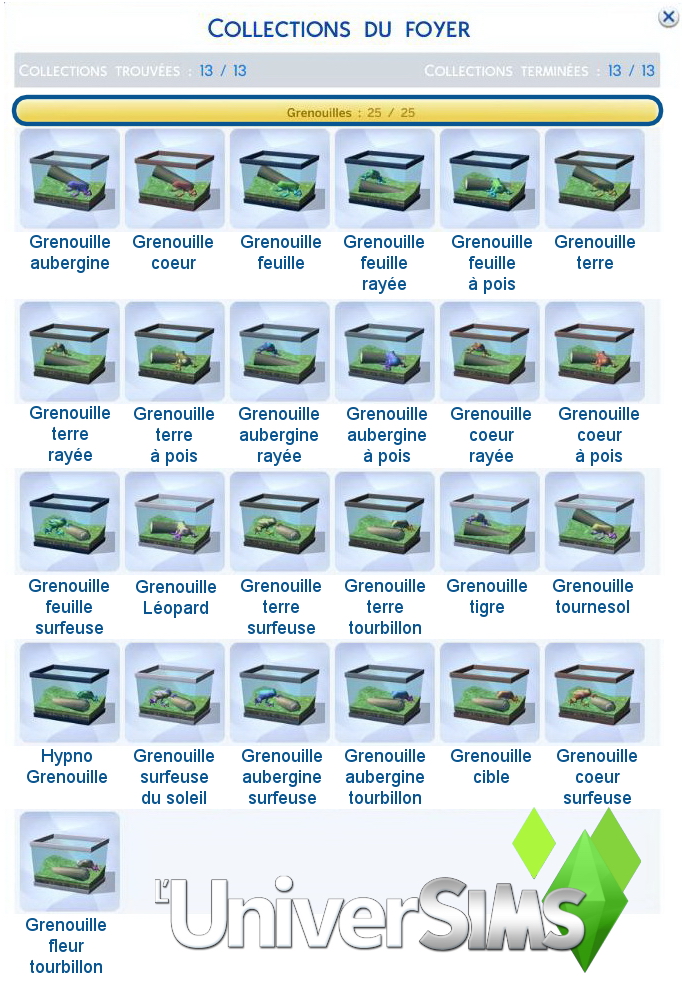Tap the Grenouille feuille rayée tile
This screenshot has width=682, height=983.
(384, 179)
